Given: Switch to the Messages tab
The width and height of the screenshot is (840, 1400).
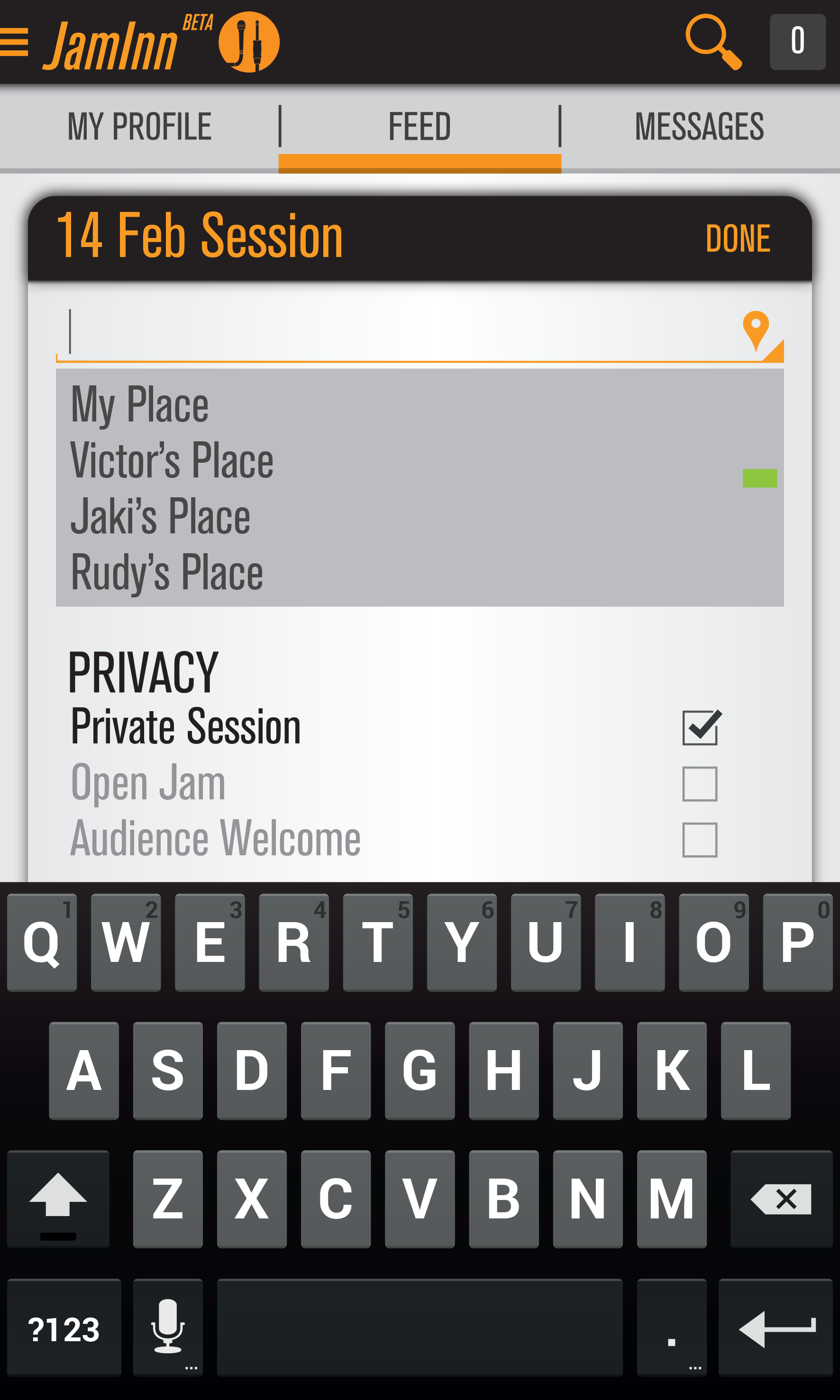Looking at the screenshot, I should [x=699, y=127].
